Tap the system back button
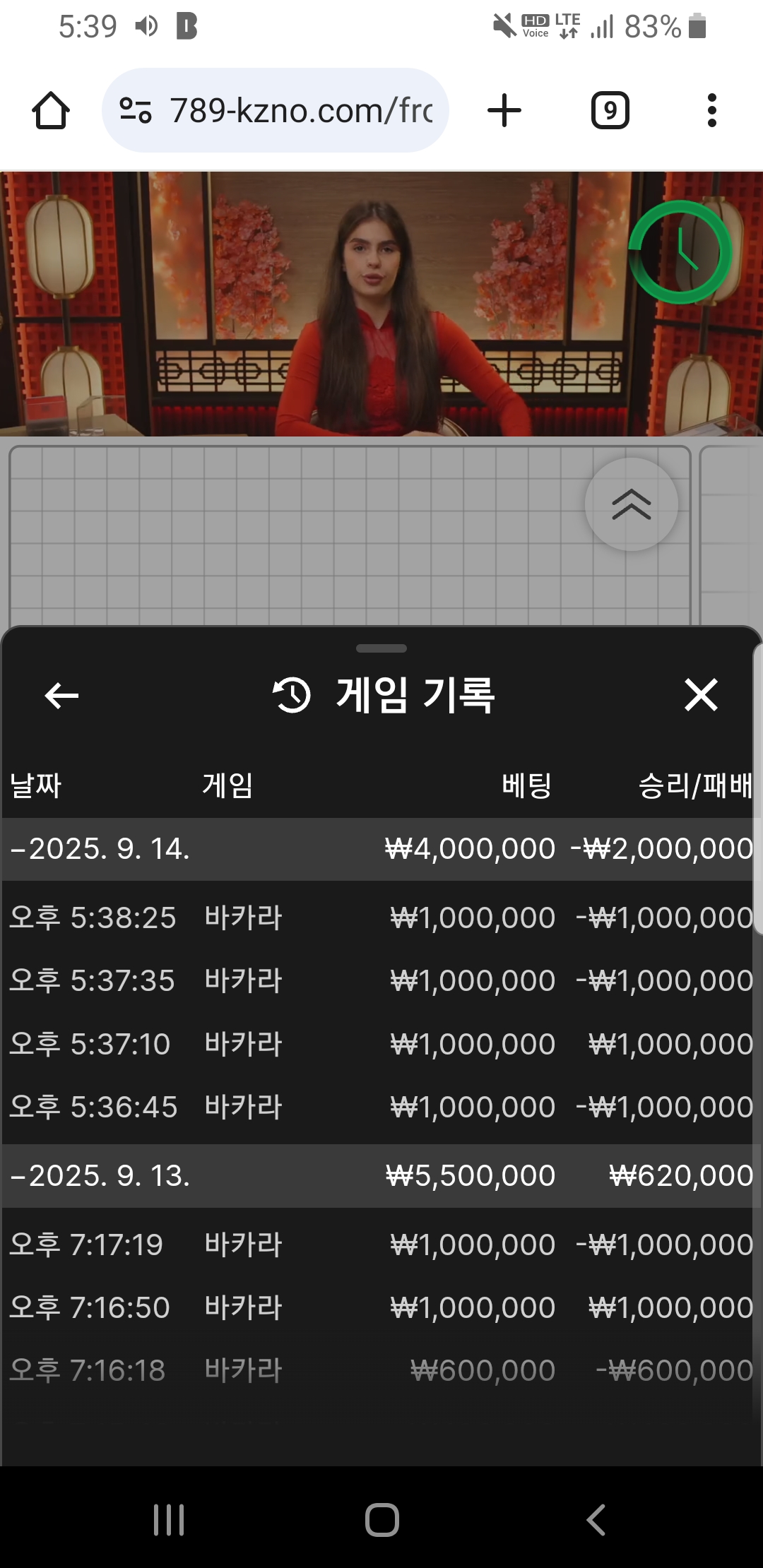Viewport: 763px width, 1568px height. tap(596, 1519)
